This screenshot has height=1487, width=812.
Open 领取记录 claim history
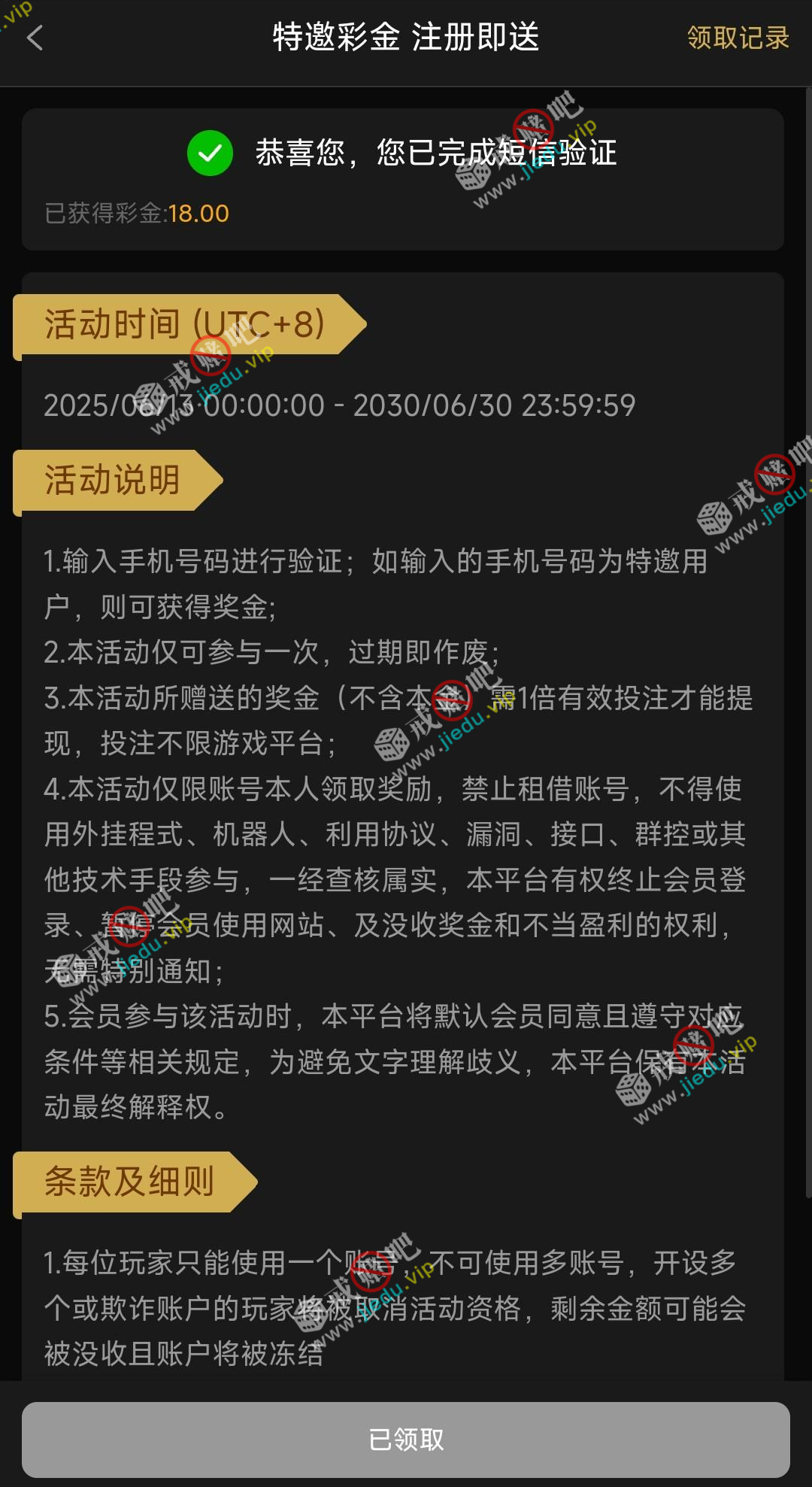point(738,38)
